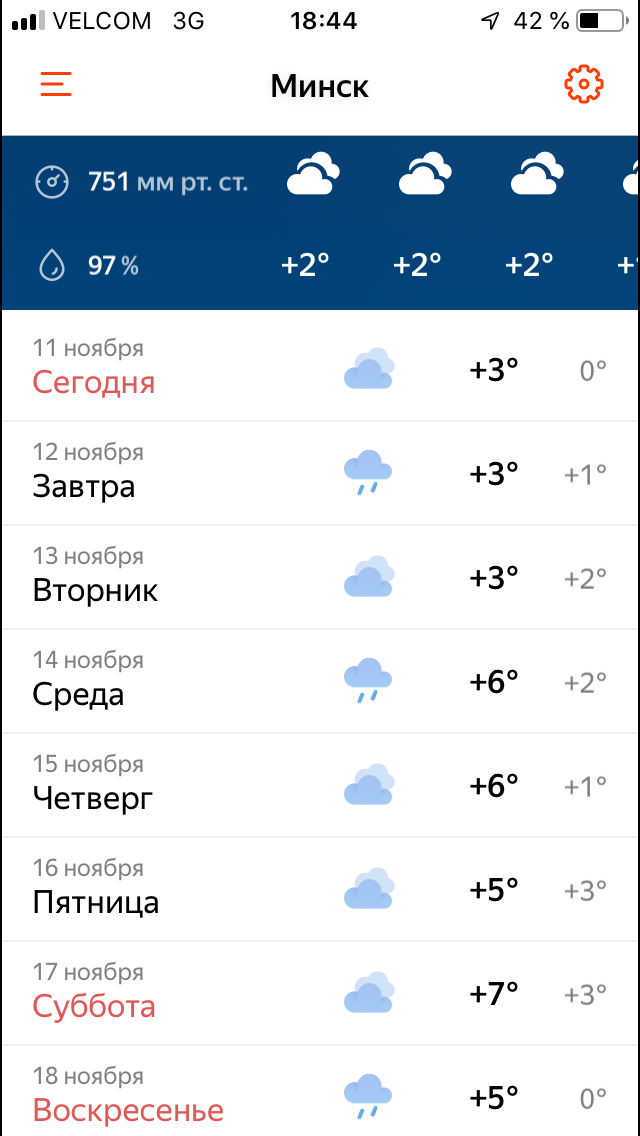The height and width of the screenshot is (1136, 640).
Task: Open the settings gear
Action: (x=583, y=85)
